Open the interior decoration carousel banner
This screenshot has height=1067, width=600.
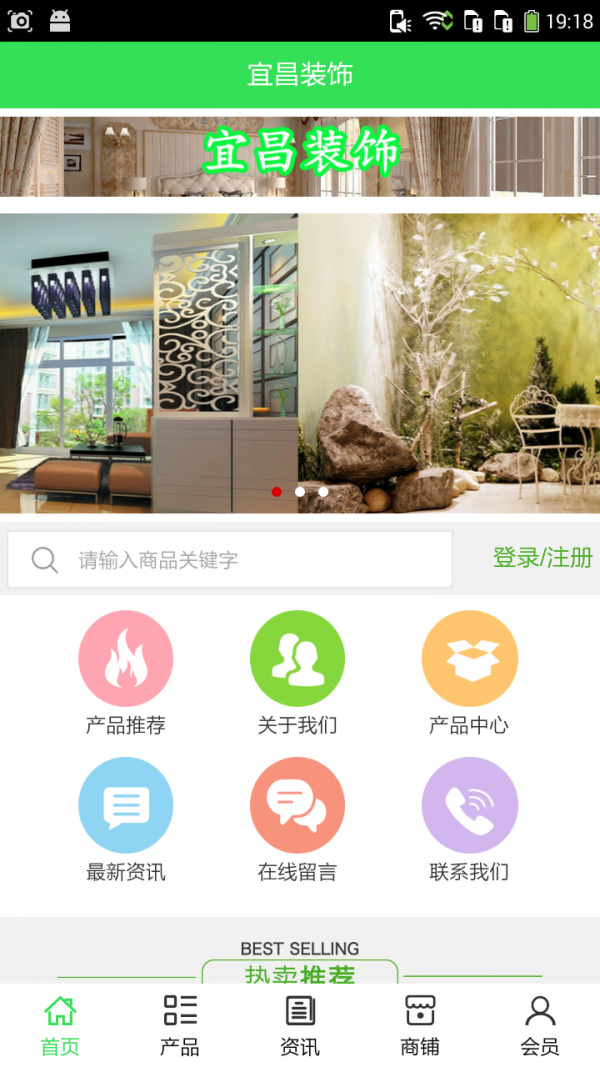click(300, 360)
